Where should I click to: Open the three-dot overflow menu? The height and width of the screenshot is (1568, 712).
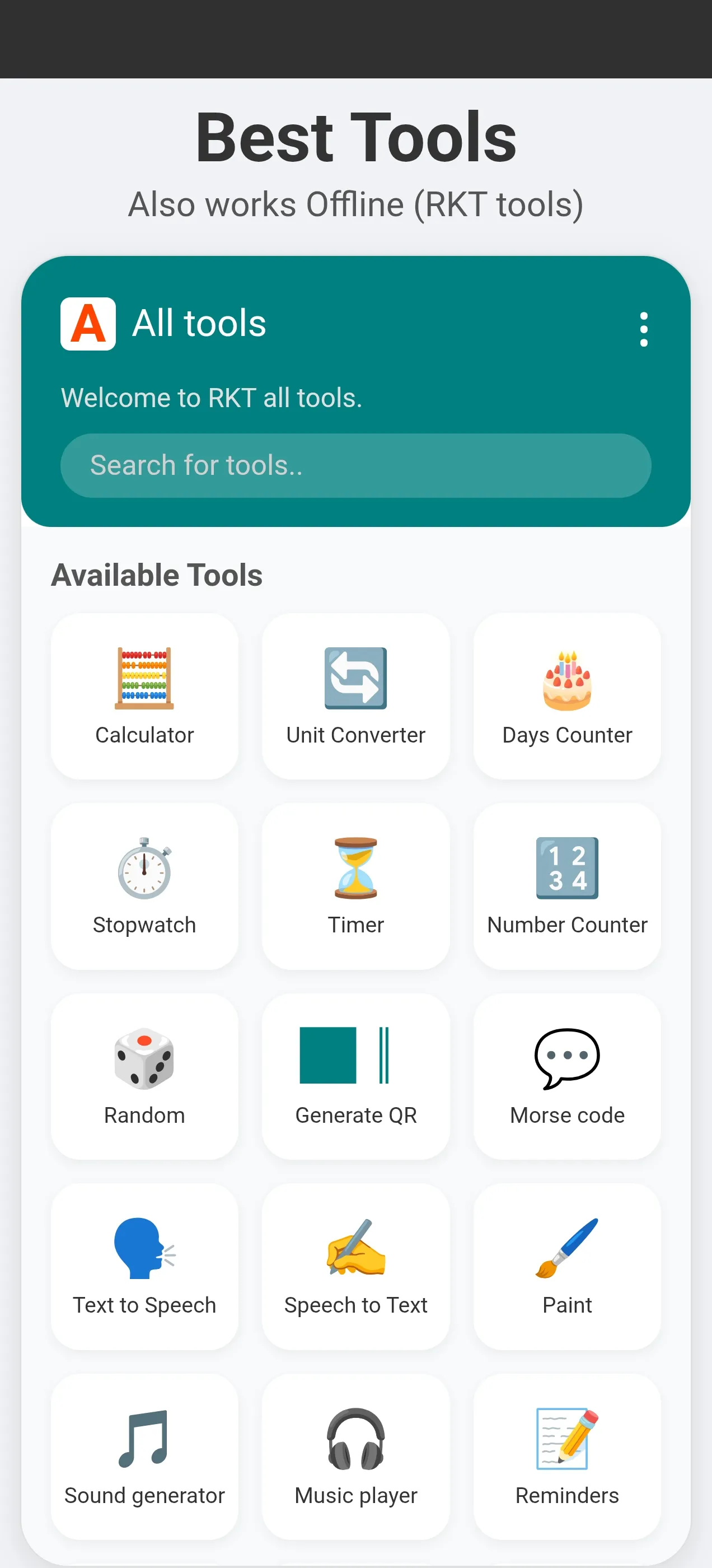[x=643, y=329]
